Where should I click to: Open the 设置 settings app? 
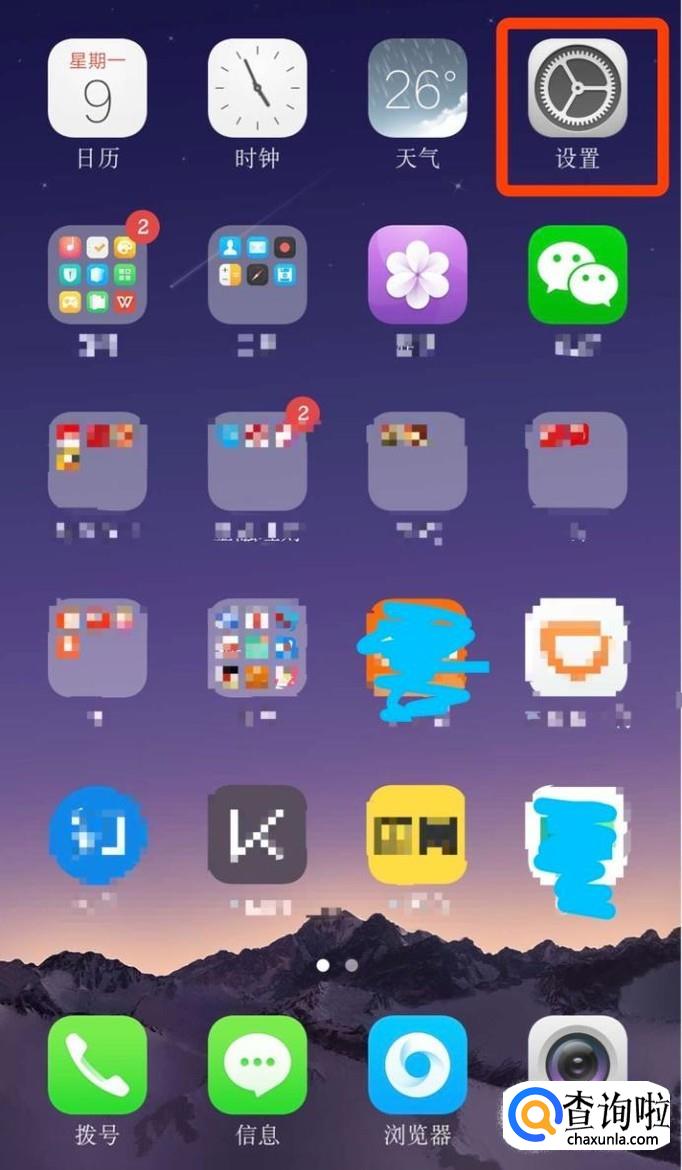pyautogui.click(x=577, y=88)
